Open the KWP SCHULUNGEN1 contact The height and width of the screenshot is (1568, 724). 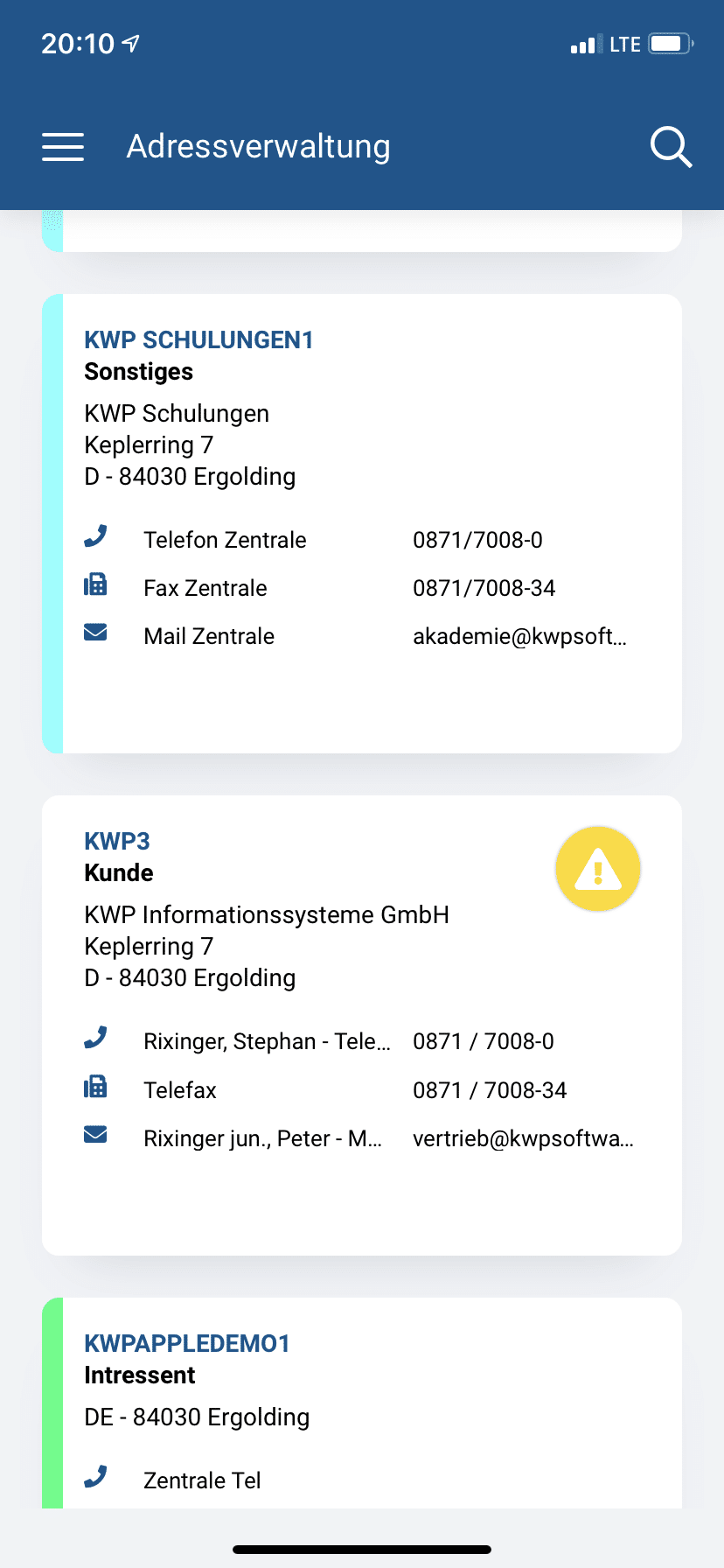[x=200, y=339]
